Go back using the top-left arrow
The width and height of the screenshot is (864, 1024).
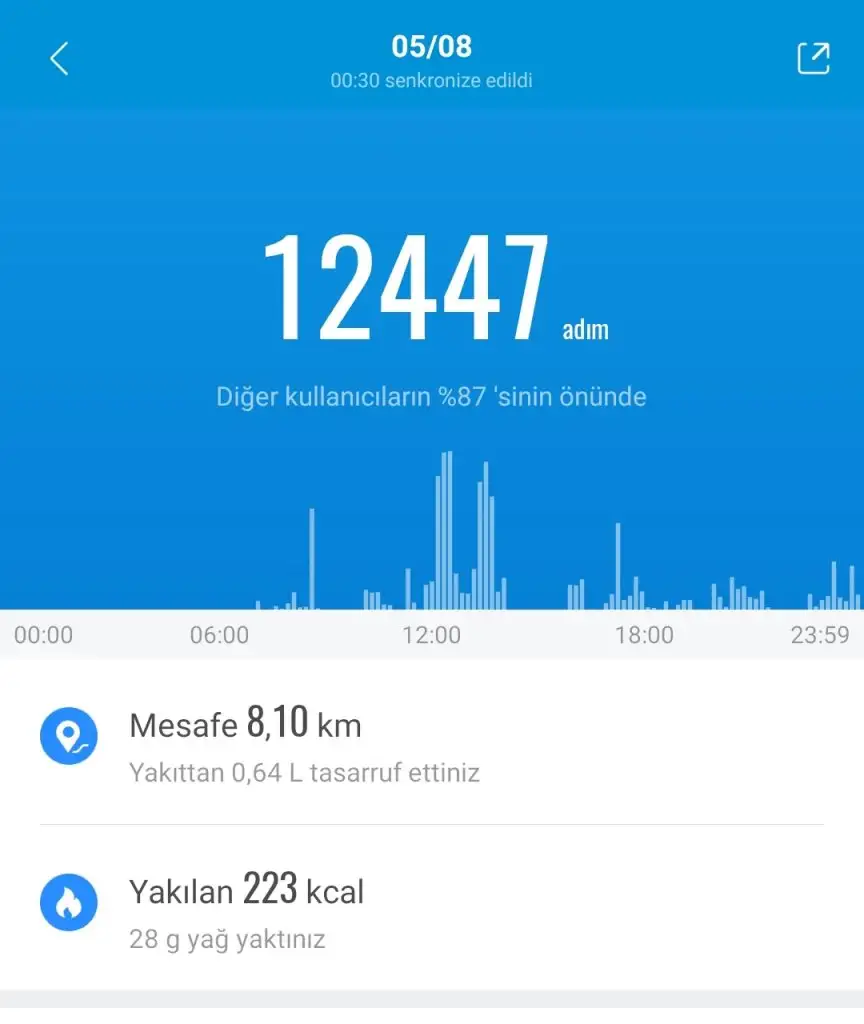(x=59, y=59)
